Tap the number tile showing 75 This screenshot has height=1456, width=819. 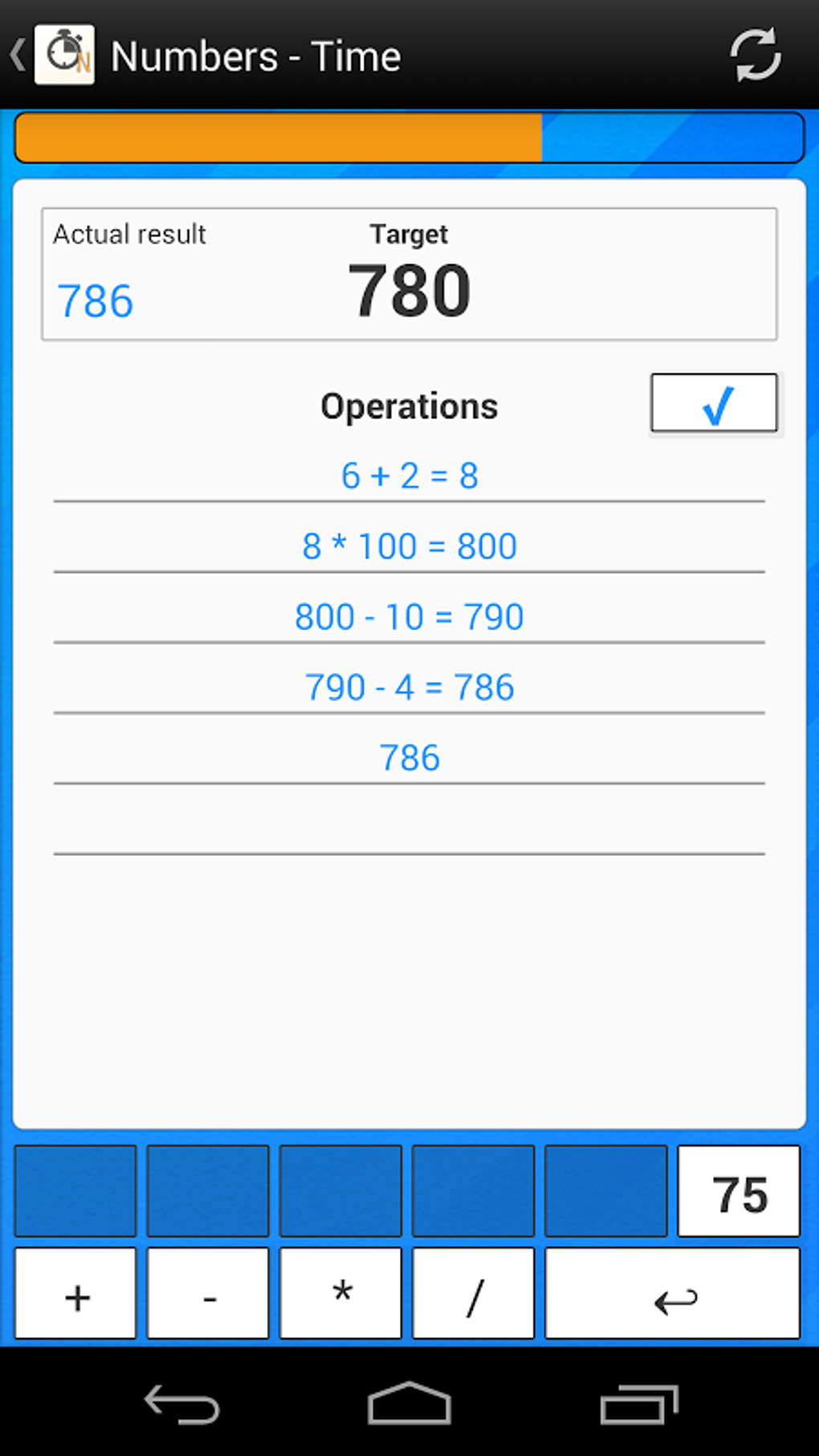tap(739, 1191)
